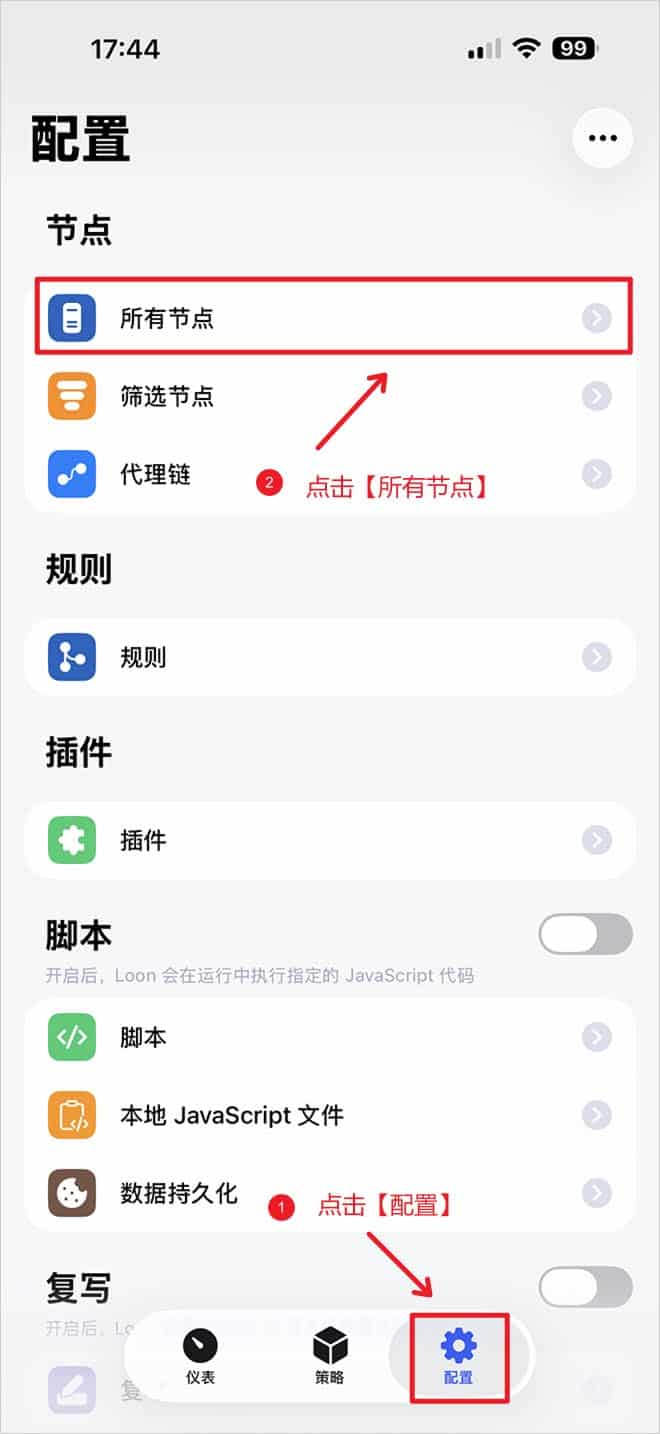Open 代理链 settings

(330, 474)
